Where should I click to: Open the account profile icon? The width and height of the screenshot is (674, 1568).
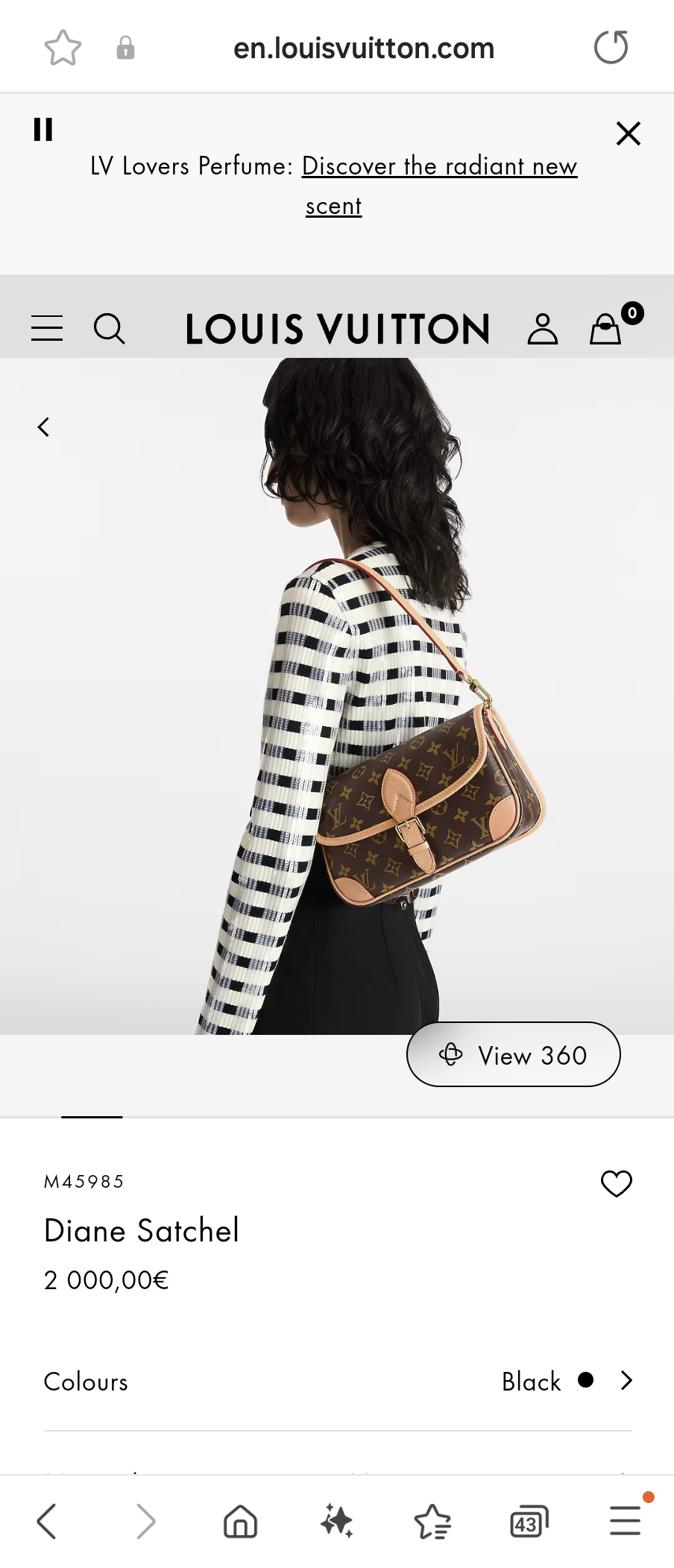pos(542,328)
